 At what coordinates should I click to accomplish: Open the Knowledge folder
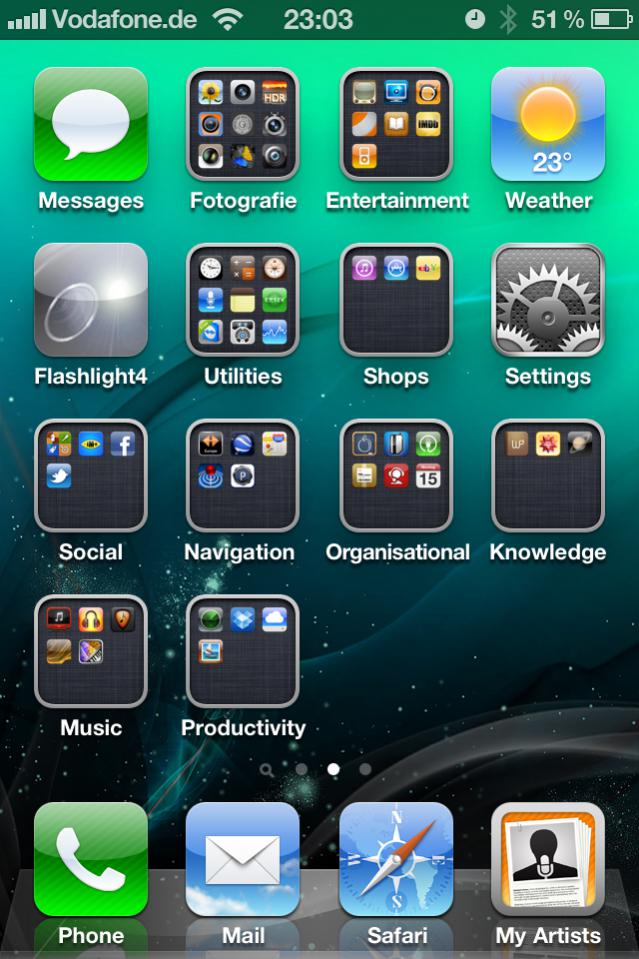click(548, 476)
